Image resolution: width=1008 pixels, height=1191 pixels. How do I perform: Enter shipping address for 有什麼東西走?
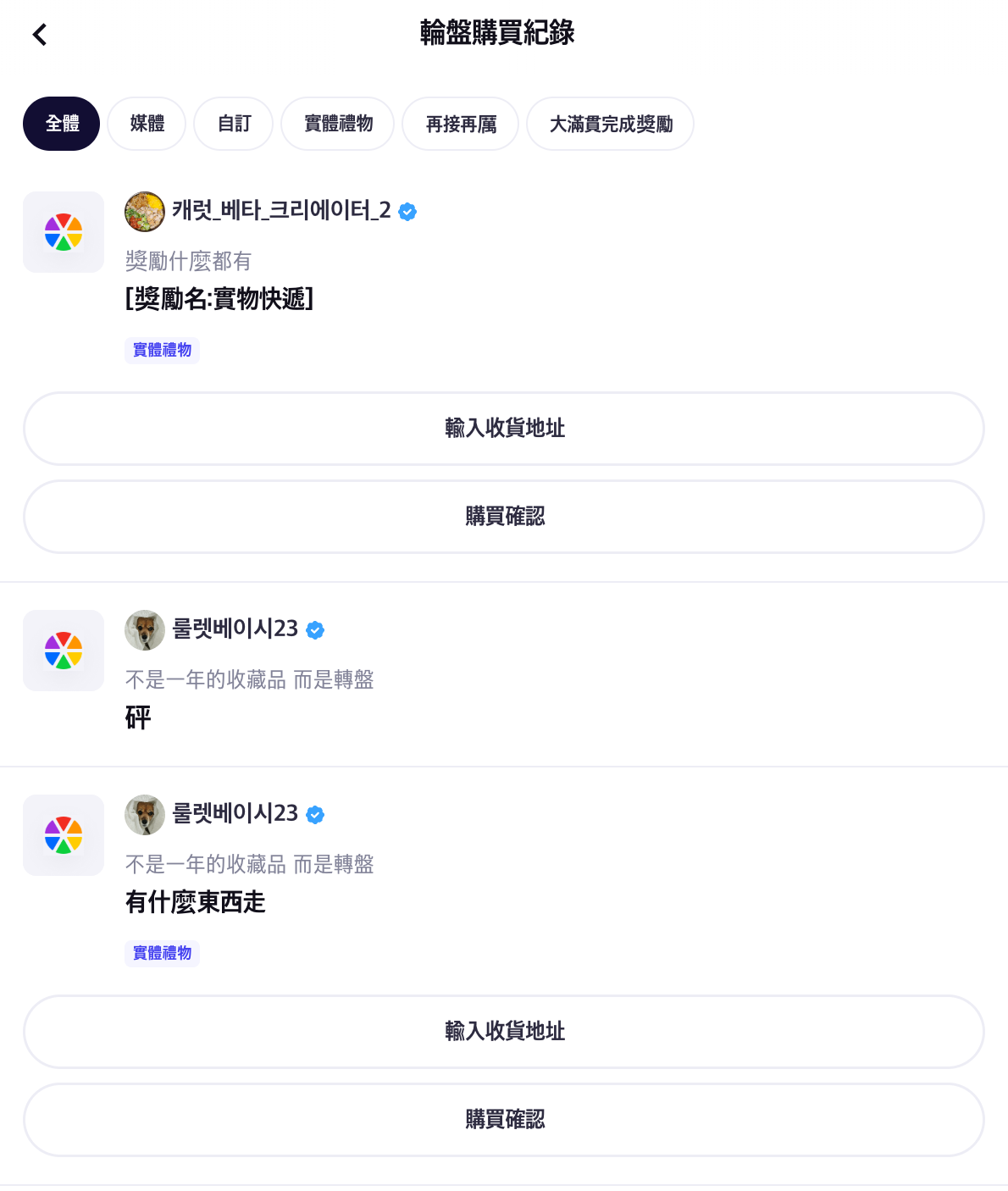click(504, 1032)
